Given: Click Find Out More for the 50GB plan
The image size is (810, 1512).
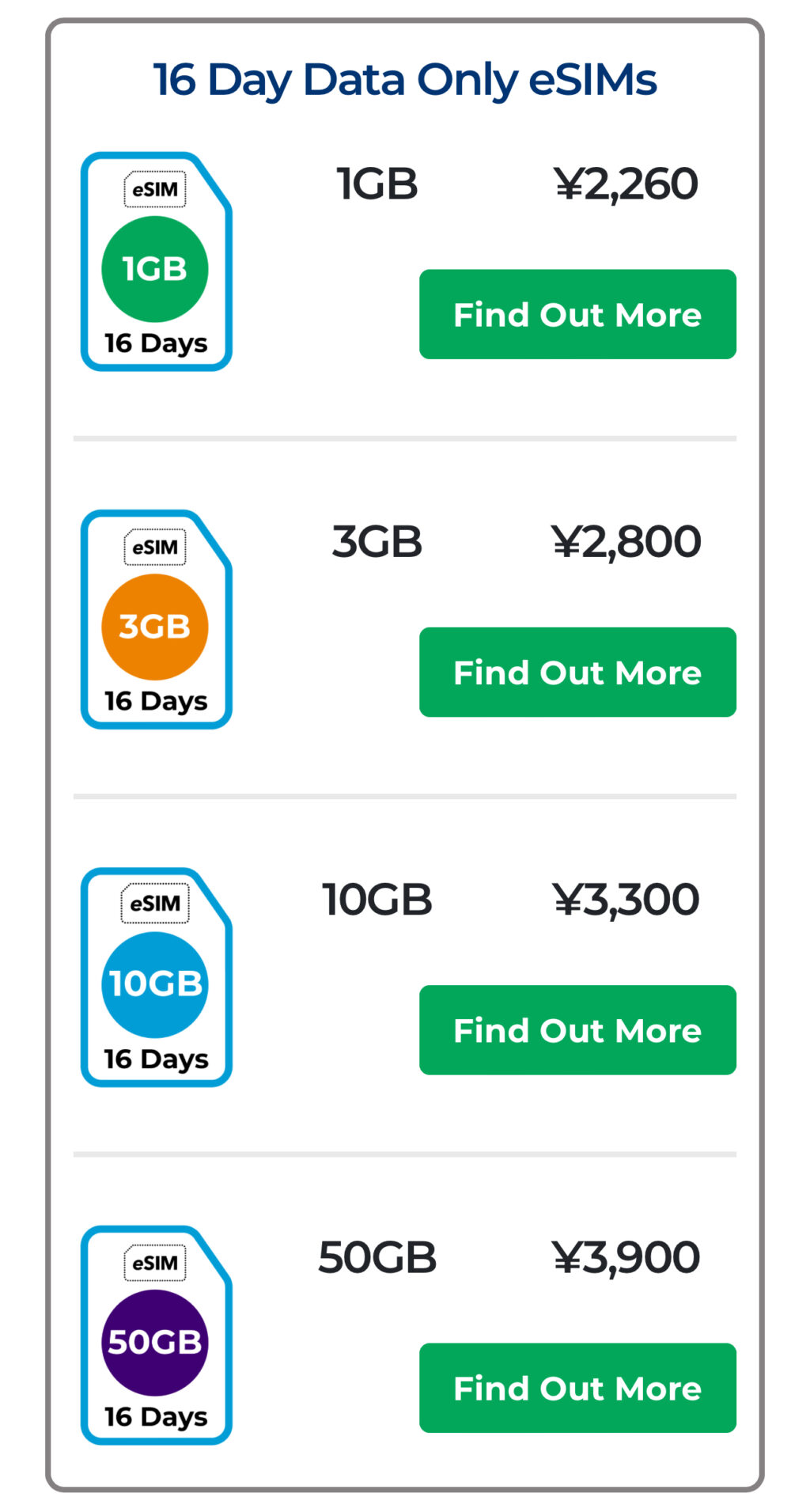Looking at the screenshot, I should (577, 1389).
